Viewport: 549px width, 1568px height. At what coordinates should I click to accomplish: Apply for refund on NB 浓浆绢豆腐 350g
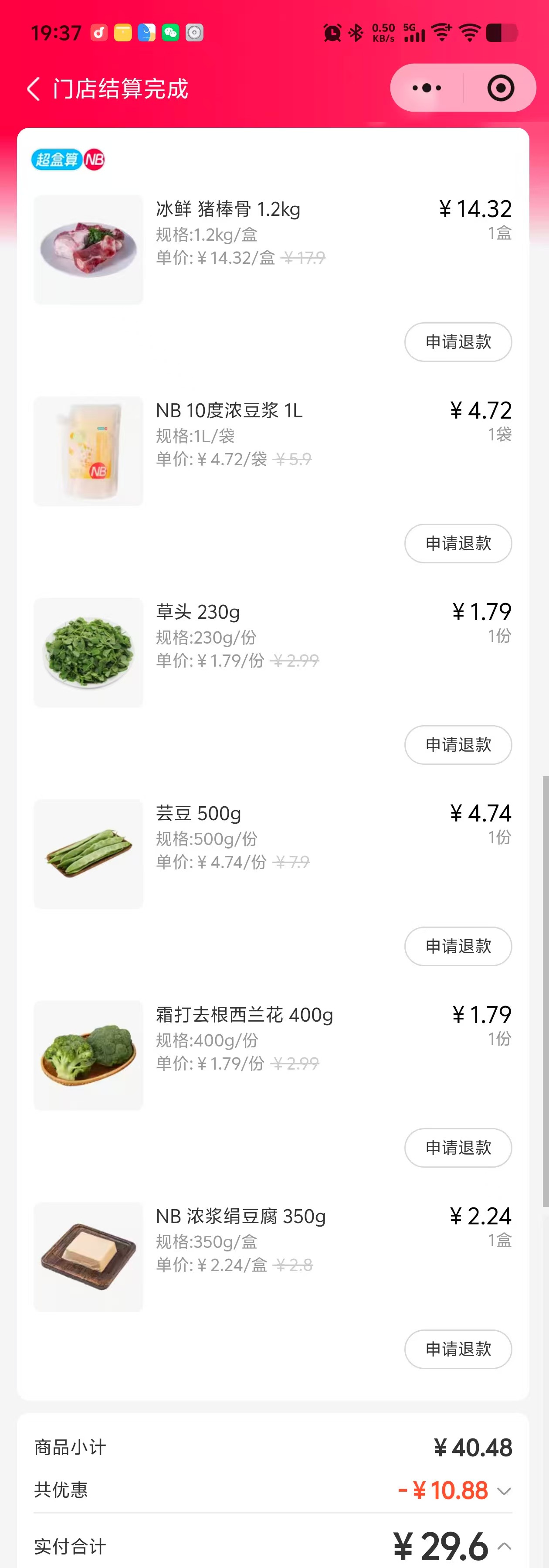pos(458,1350)
